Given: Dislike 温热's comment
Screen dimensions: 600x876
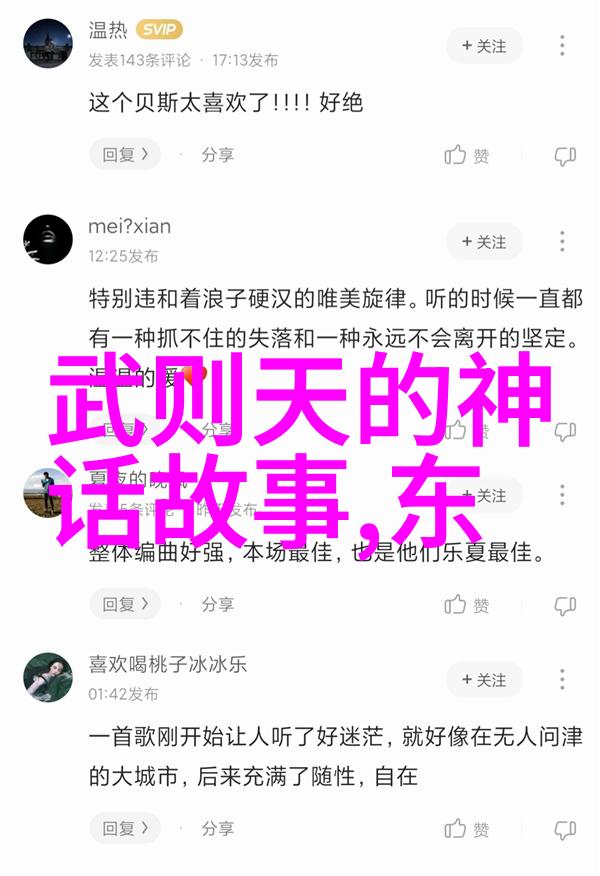Looking at the screenshot, I should click(565, 155).
